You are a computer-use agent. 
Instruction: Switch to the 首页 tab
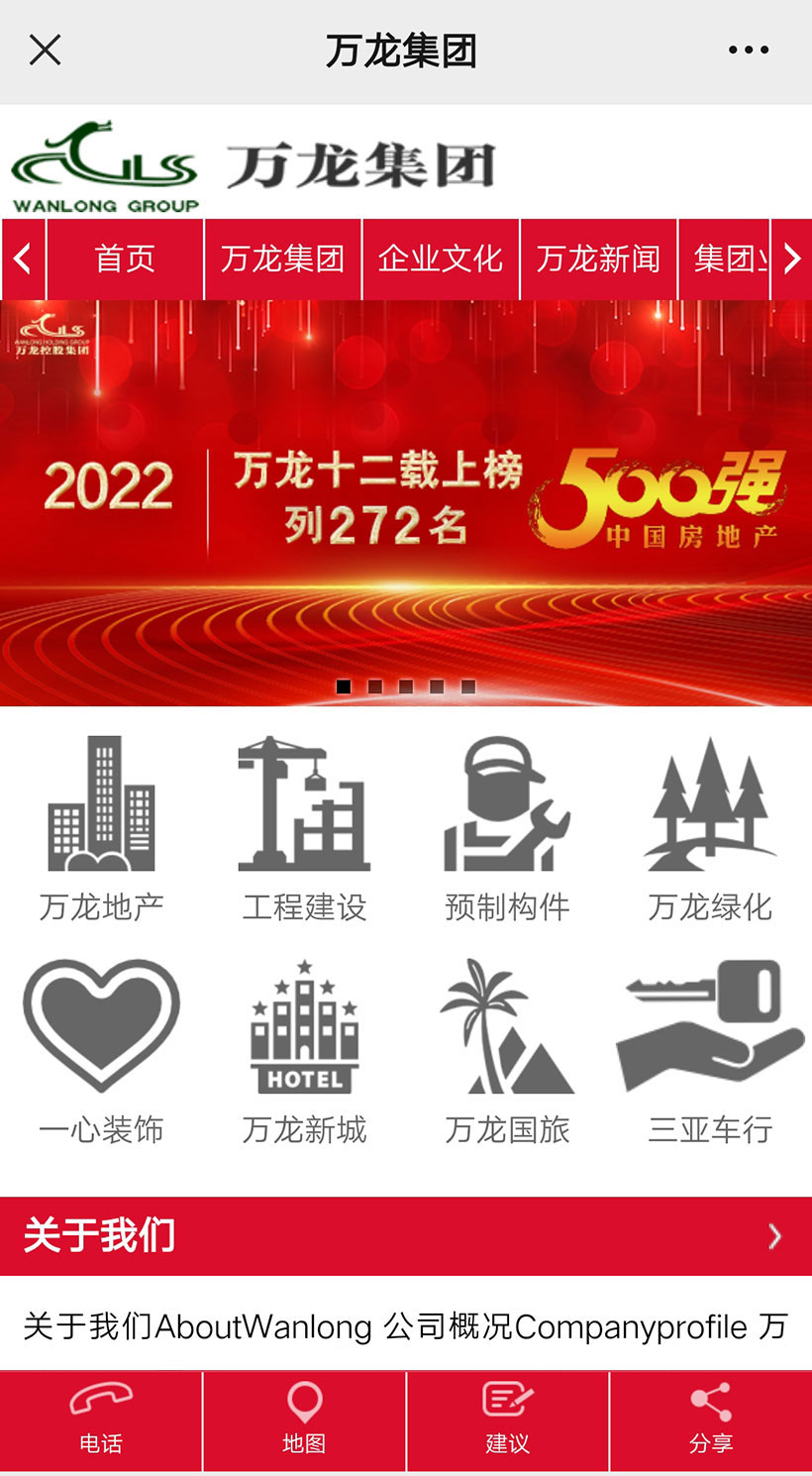(x=125, y=260)
